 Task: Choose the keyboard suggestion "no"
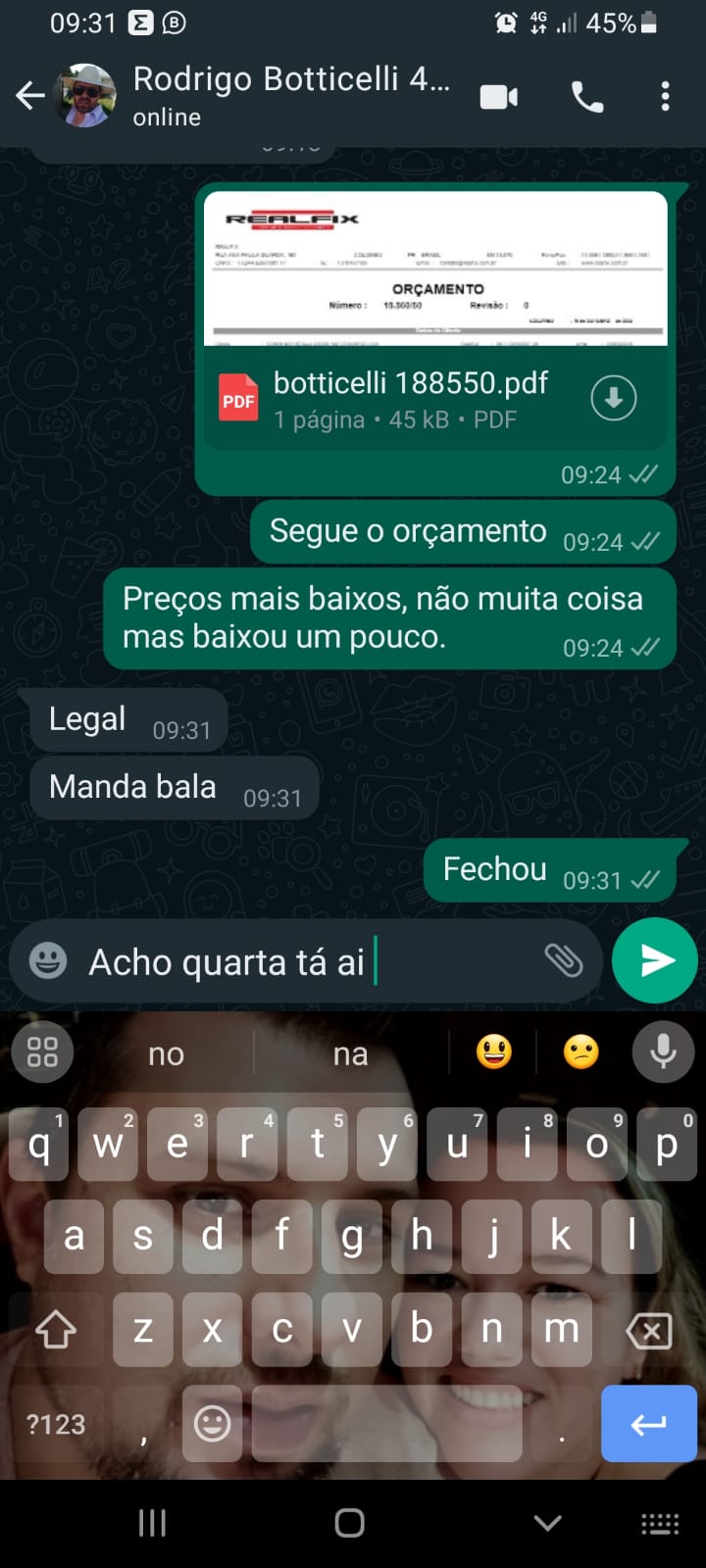pos(166,1053)
